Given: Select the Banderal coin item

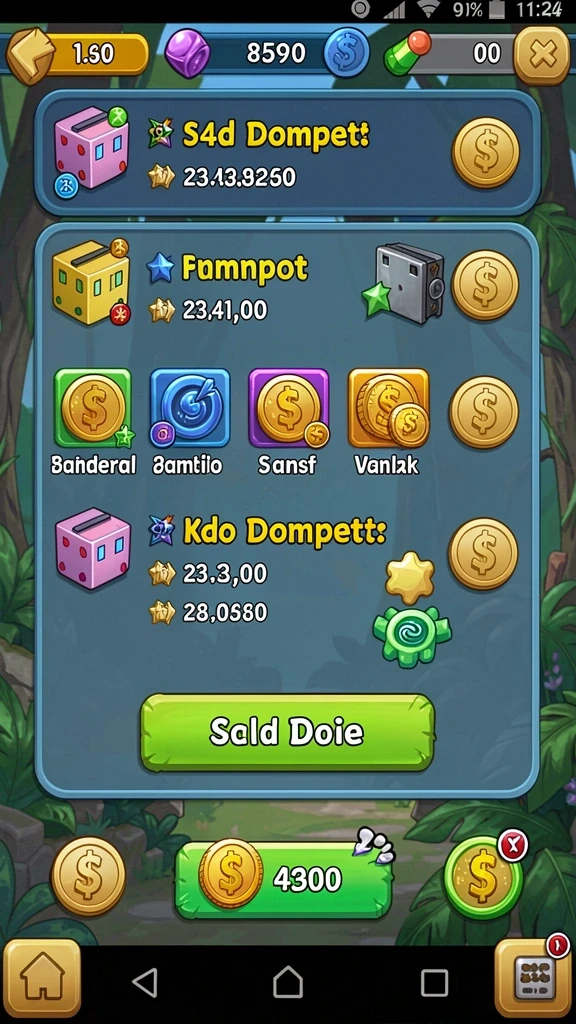Looking at the screenshot, I should tap(93, 408).
